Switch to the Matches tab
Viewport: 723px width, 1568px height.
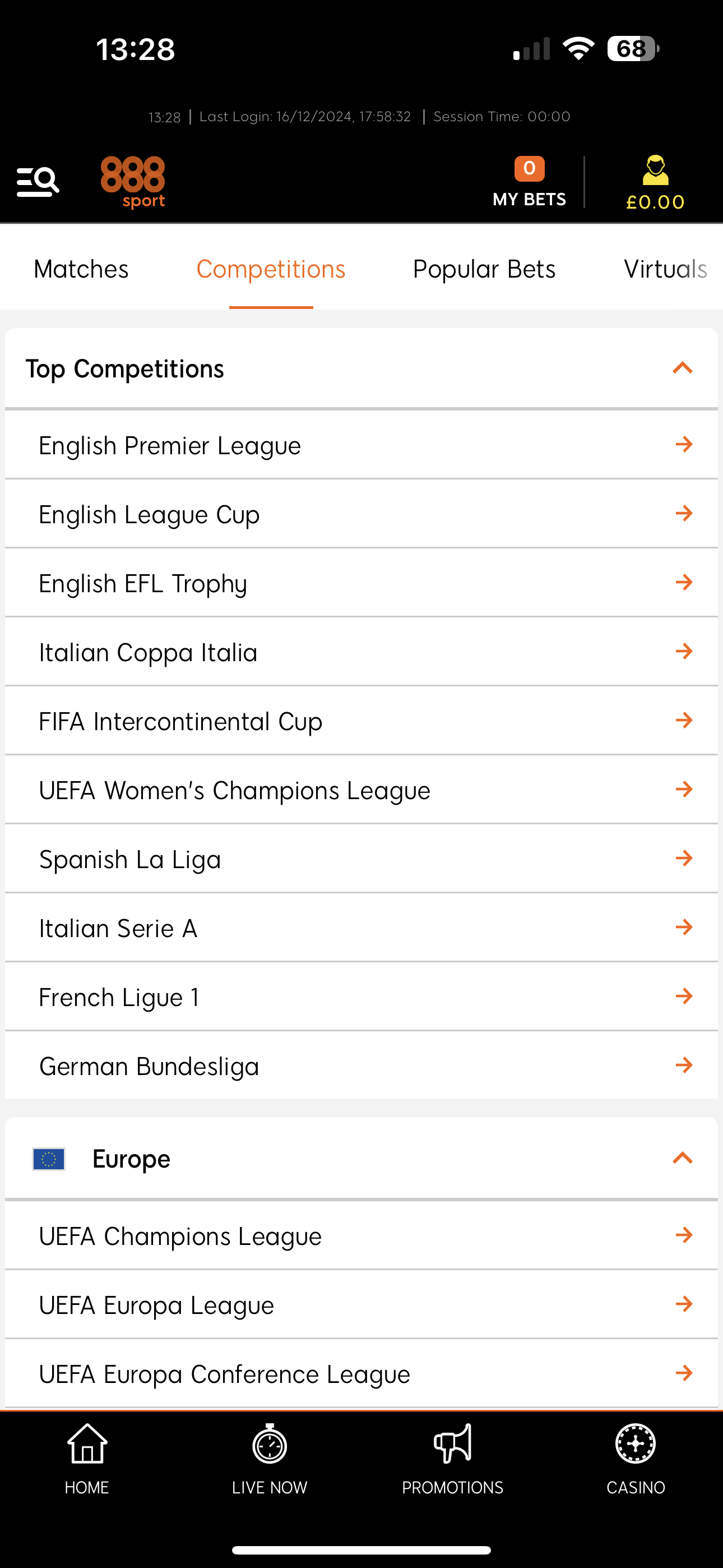(80, 269)
